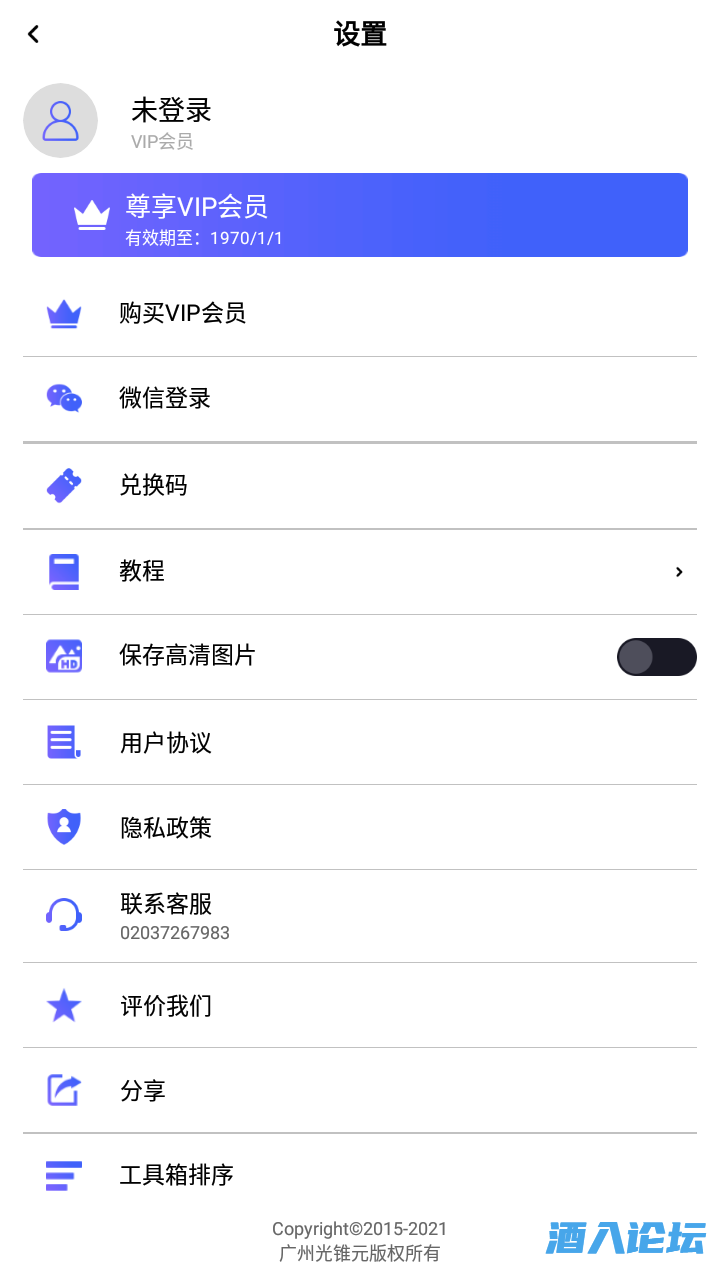Select 微信登录 to sign in
Viewport: 720px width, 1280px height.
tap(360, 398)
